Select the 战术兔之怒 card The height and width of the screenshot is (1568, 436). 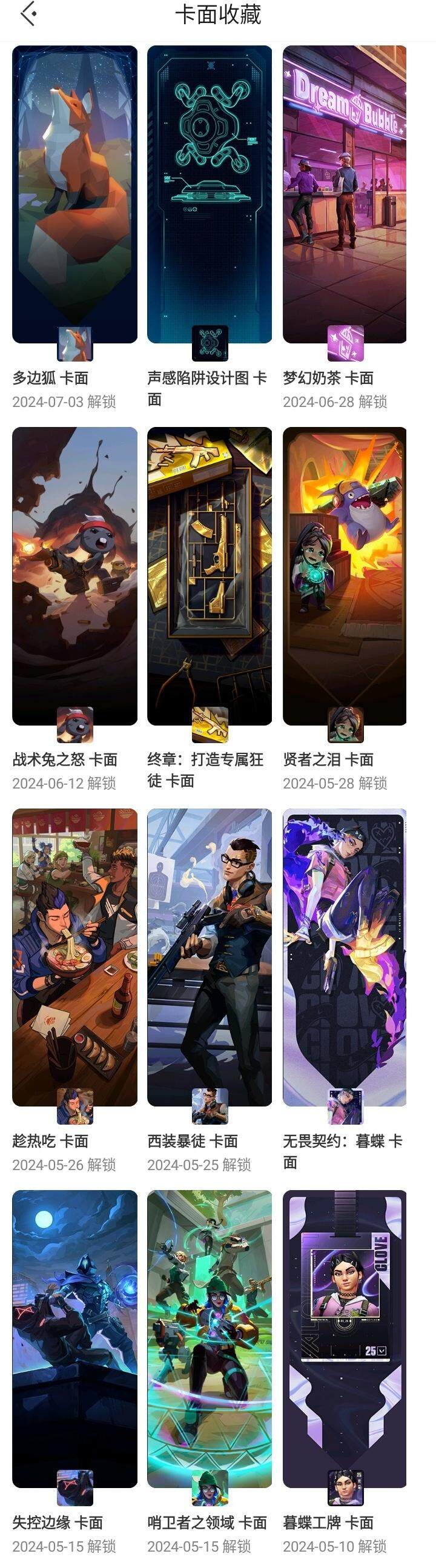(x=74, y=576)
